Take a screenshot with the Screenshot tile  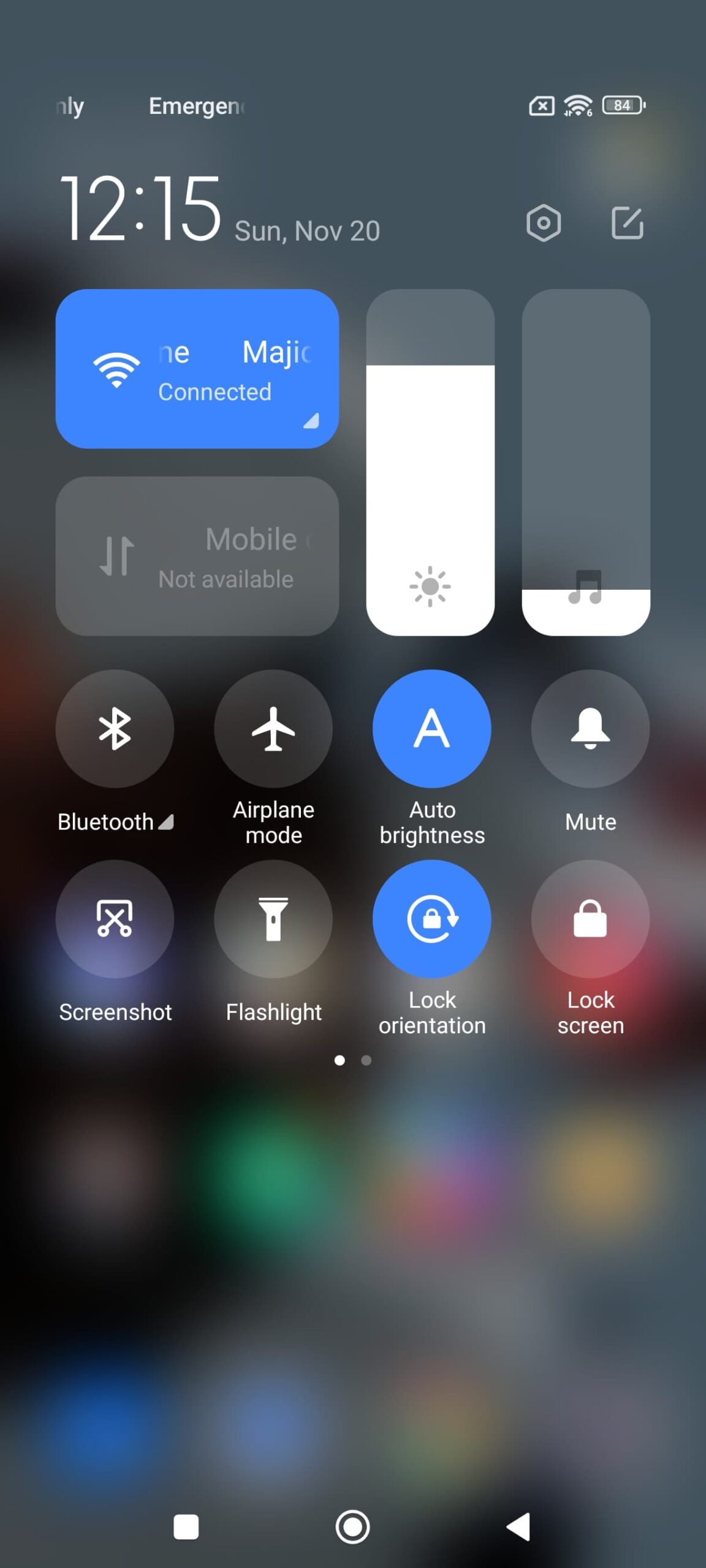tap(115, 919)
